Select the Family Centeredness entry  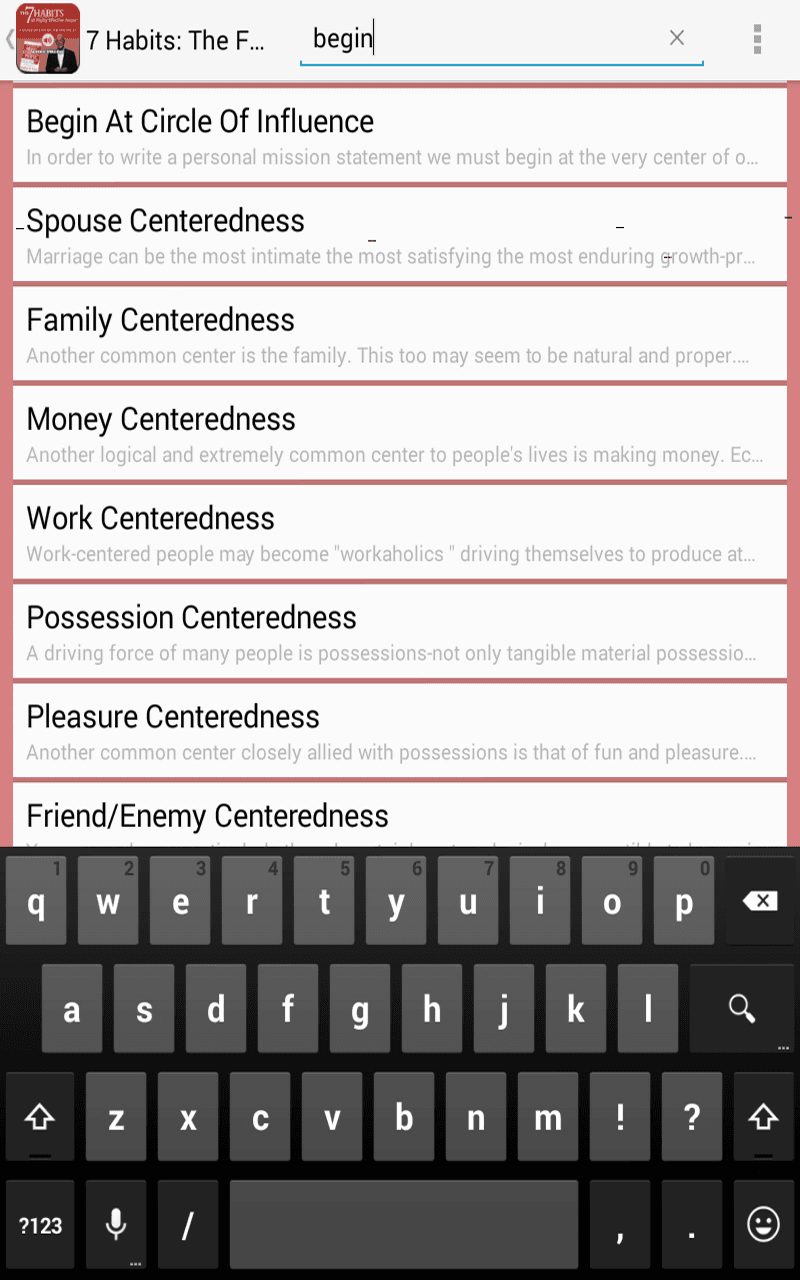pos(400,334)
